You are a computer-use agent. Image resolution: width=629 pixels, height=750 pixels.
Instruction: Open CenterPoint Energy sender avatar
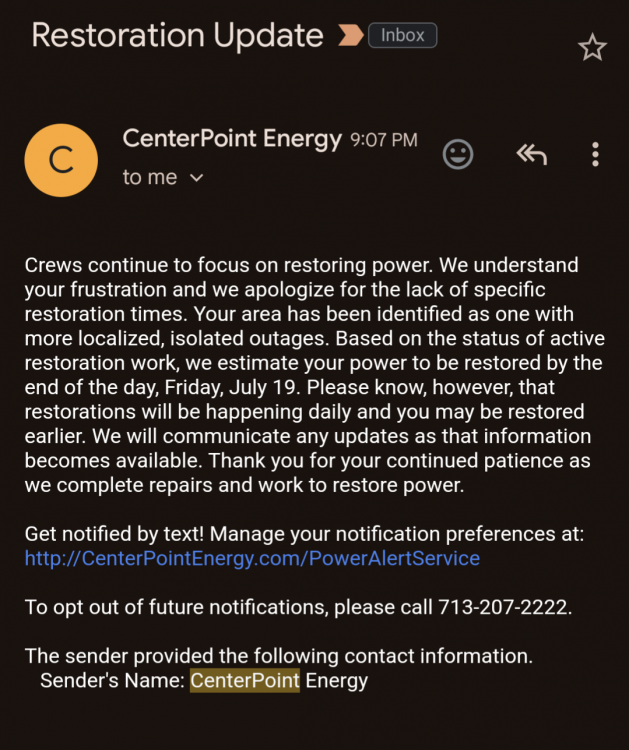(61, 160)
